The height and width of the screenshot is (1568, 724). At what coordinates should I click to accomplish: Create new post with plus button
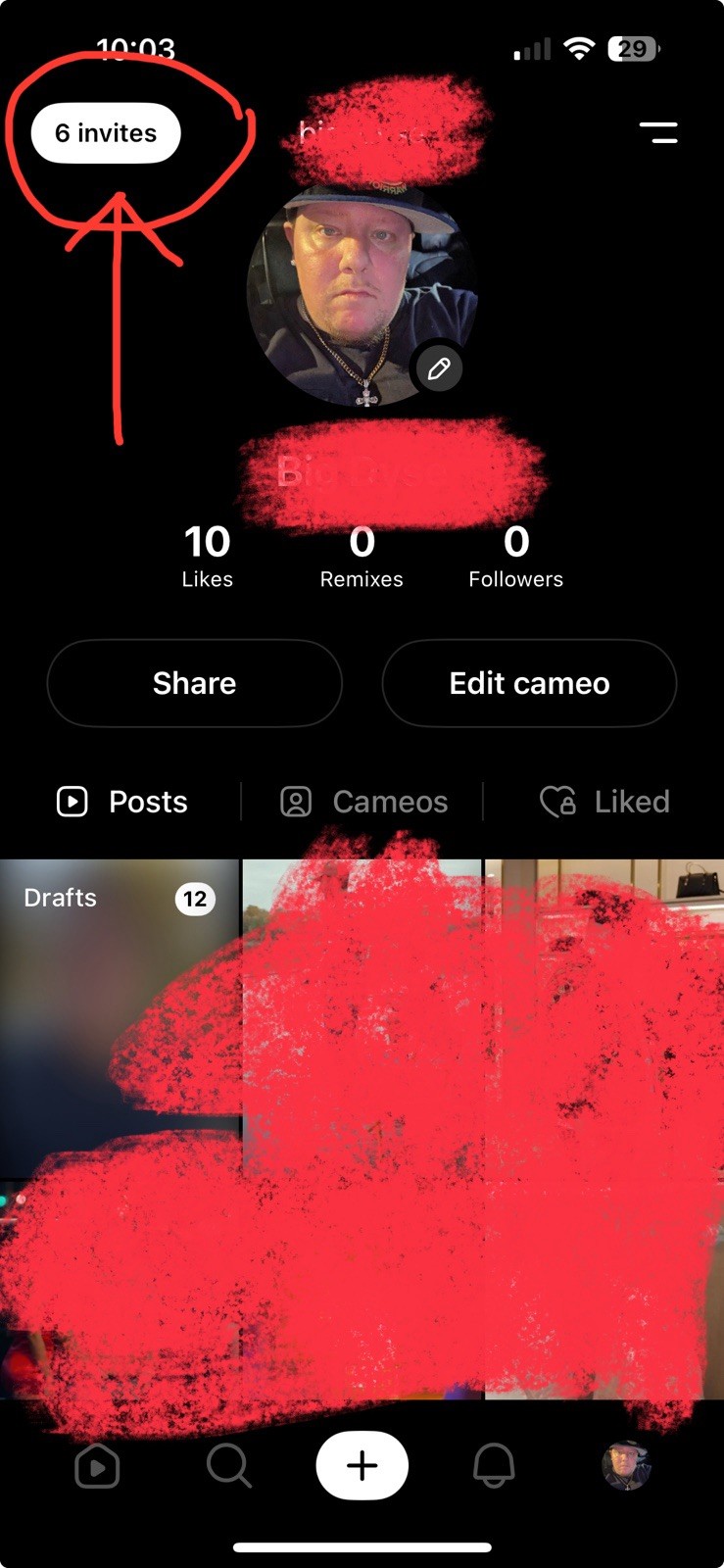point(362,1465)
